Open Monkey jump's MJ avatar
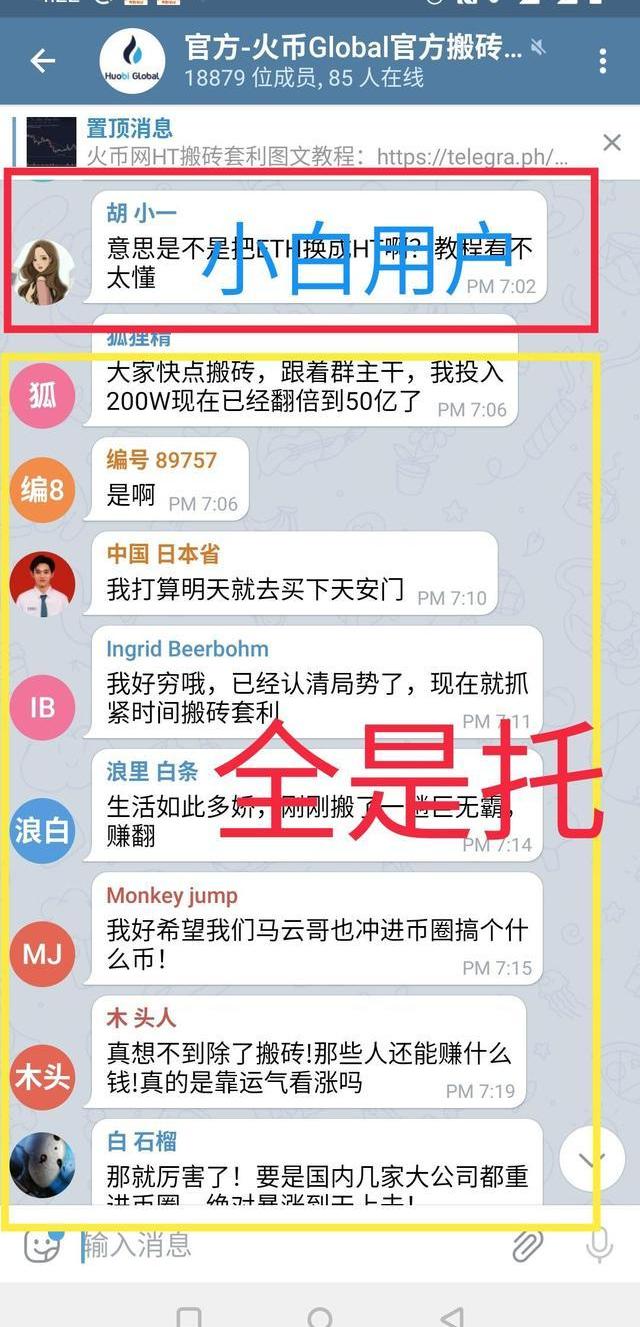 (x=42, y=954)
